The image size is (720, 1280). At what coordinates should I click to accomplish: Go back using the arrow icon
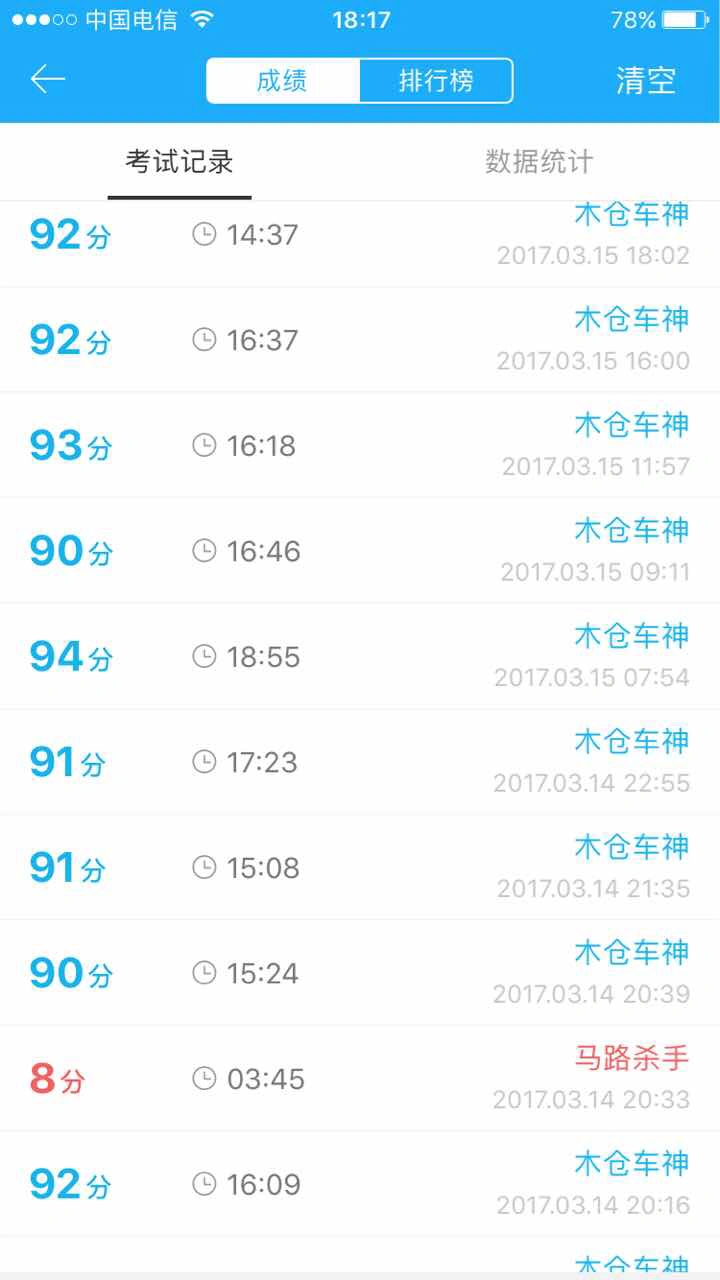(48, 80)
